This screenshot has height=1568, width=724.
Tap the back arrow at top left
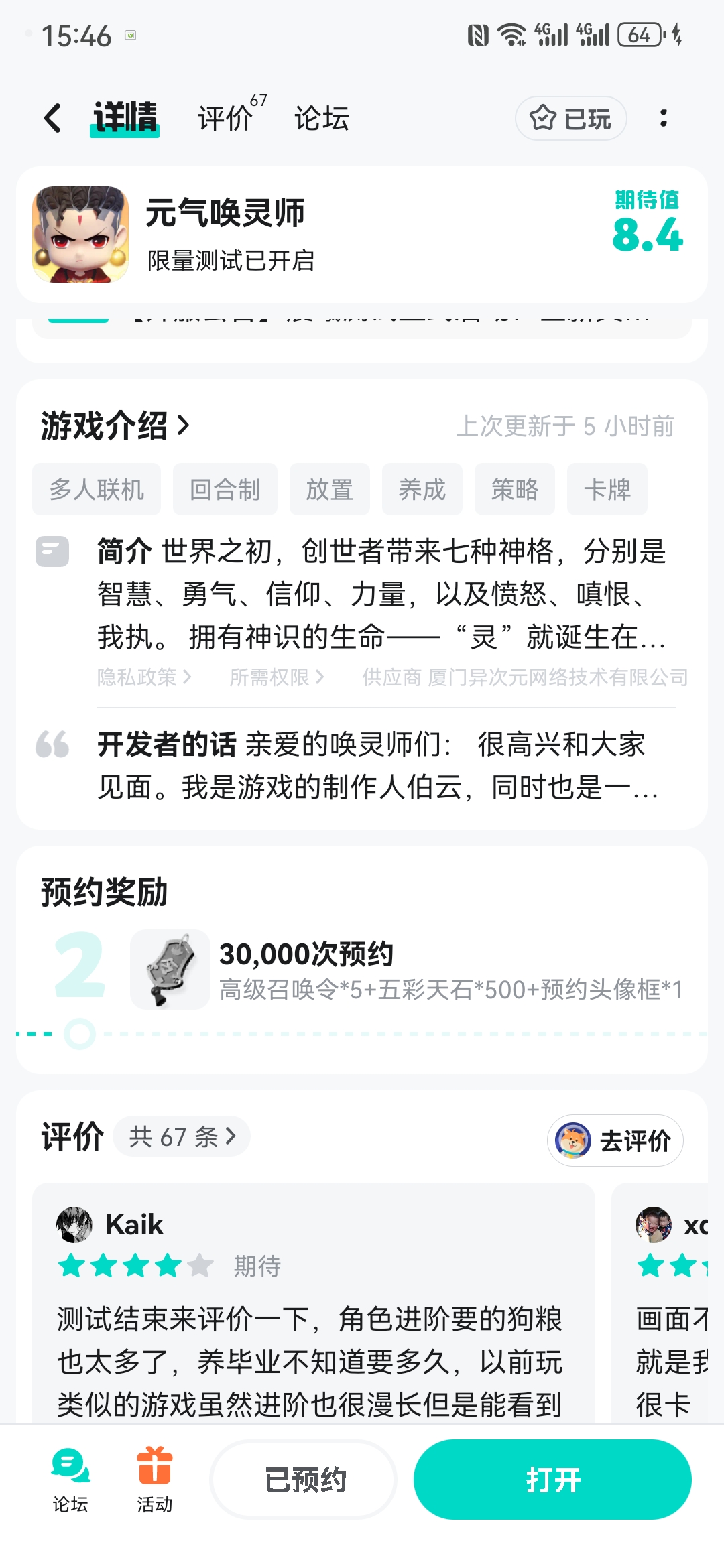point(52,117)
